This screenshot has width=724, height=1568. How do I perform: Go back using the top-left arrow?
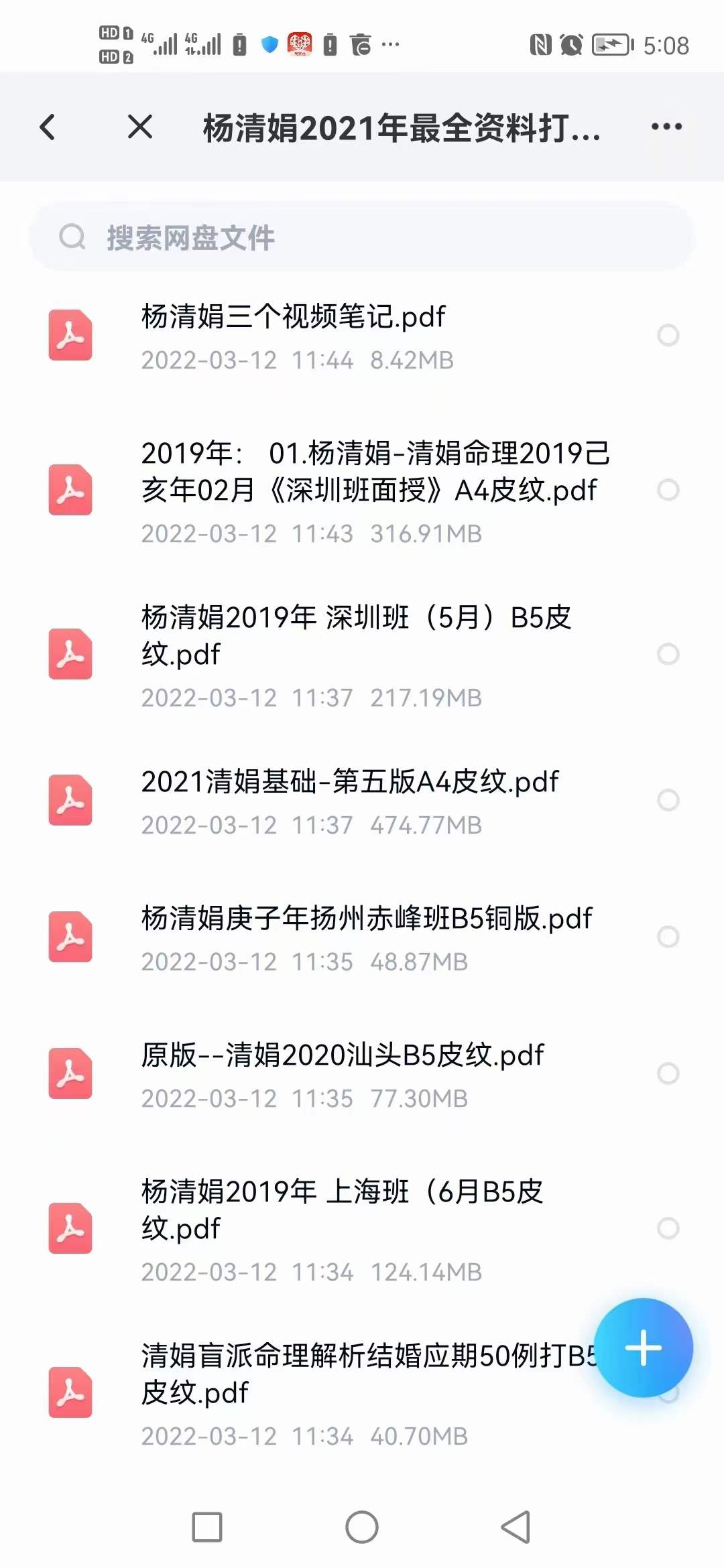click(x=47, y=127)
